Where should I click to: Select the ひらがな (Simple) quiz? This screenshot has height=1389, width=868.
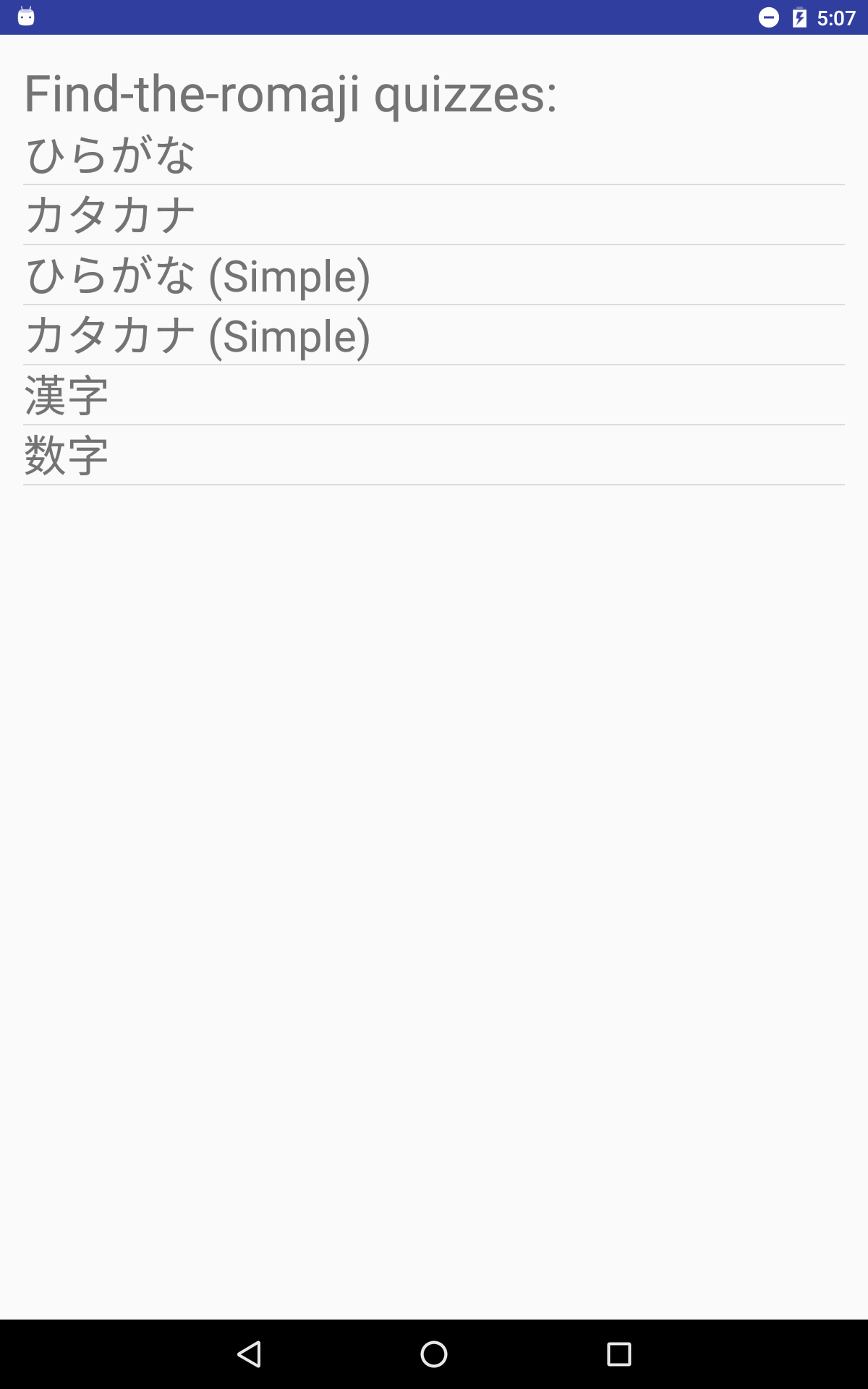point(434,275)
